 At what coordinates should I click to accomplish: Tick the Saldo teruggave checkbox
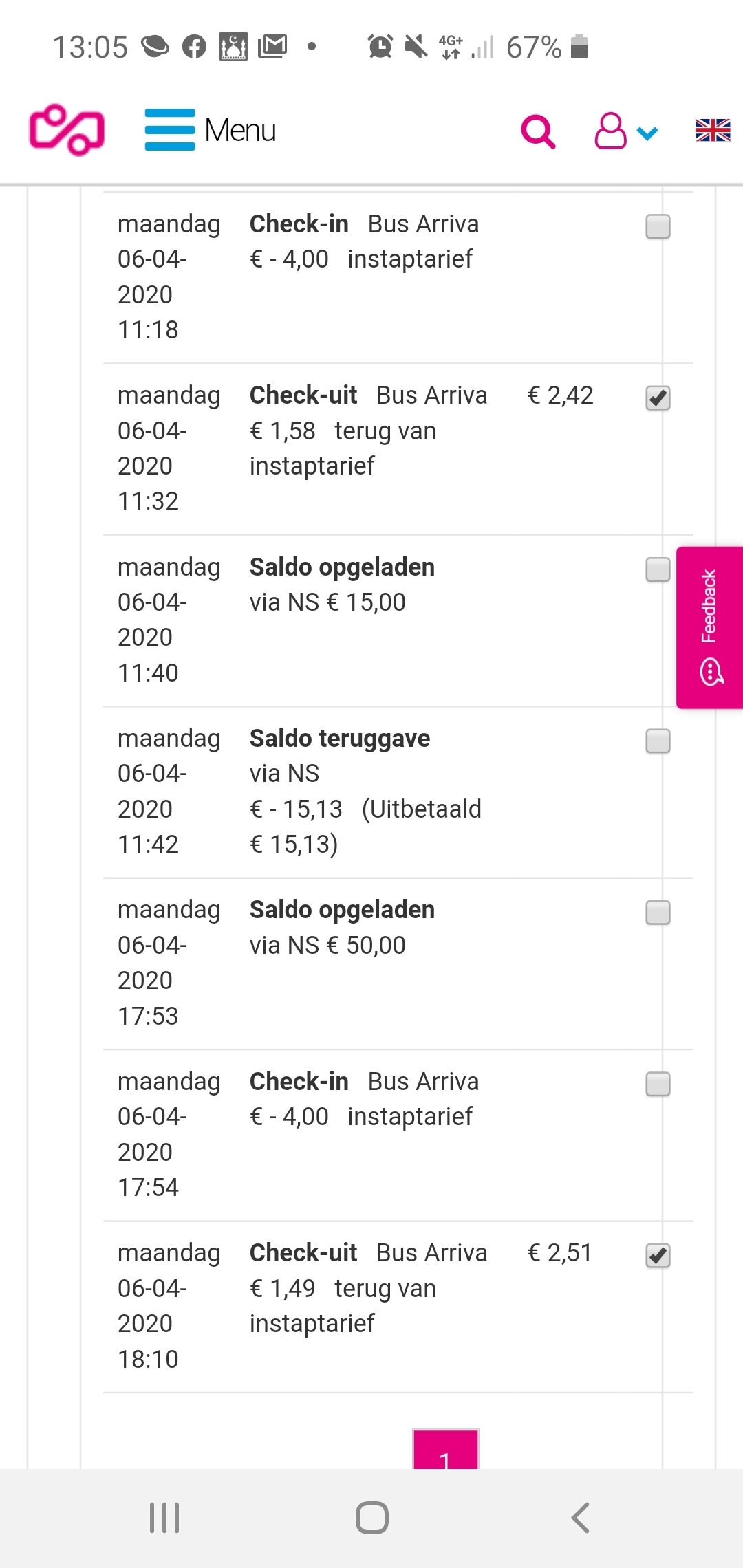click(x=658, y=741)
